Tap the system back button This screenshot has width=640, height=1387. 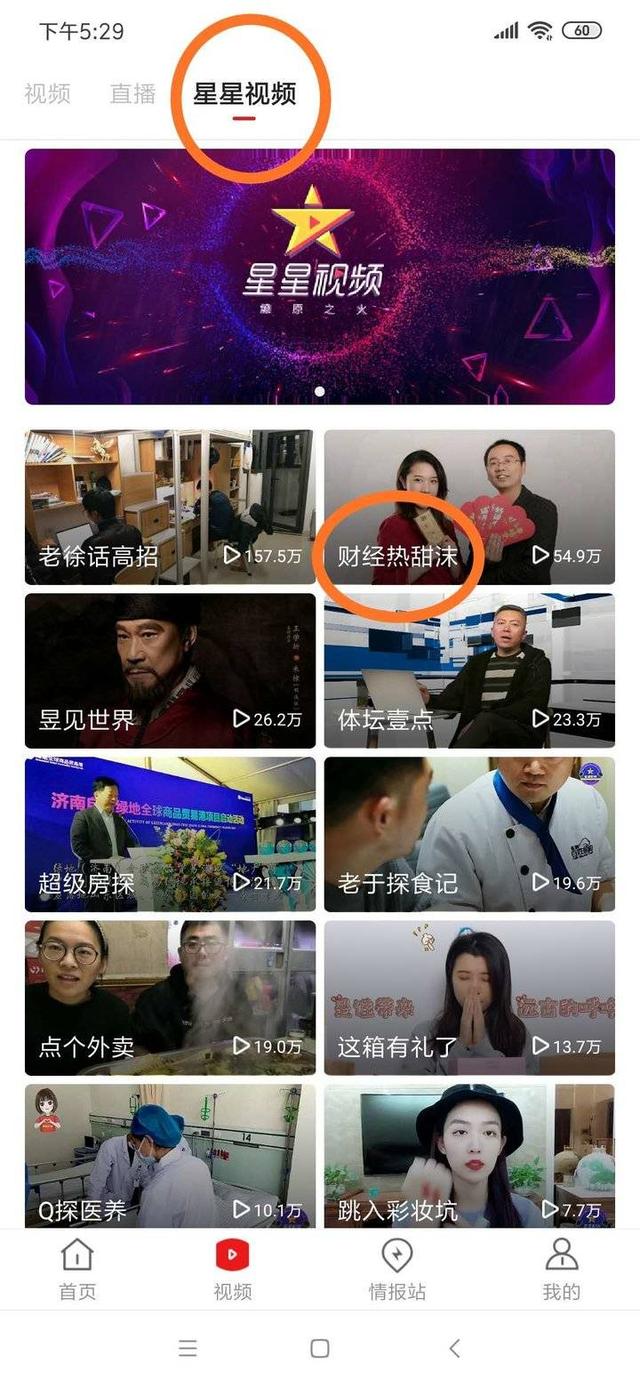tap(454, 1348)
